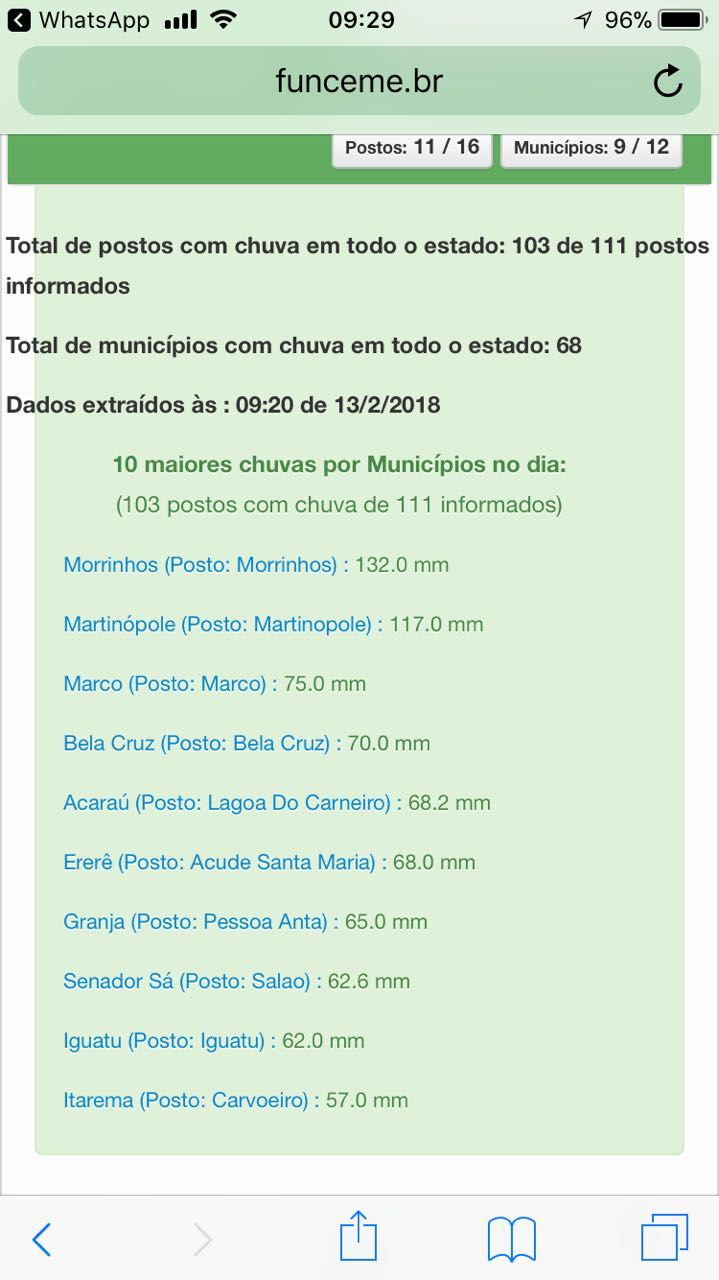719x1280 pixels.
Task: Show all open Safari tabs
Action: pos(665,1238)
